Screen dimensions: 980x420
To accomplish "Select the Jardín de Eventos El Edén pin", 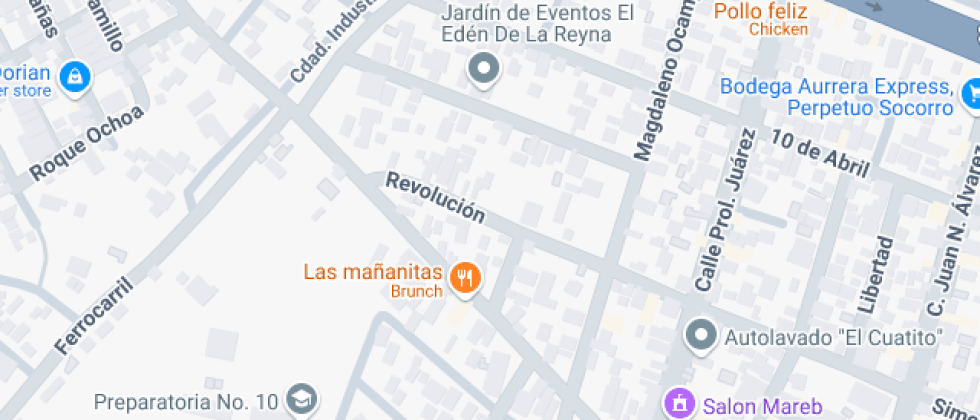I will [x=485, y=69].
